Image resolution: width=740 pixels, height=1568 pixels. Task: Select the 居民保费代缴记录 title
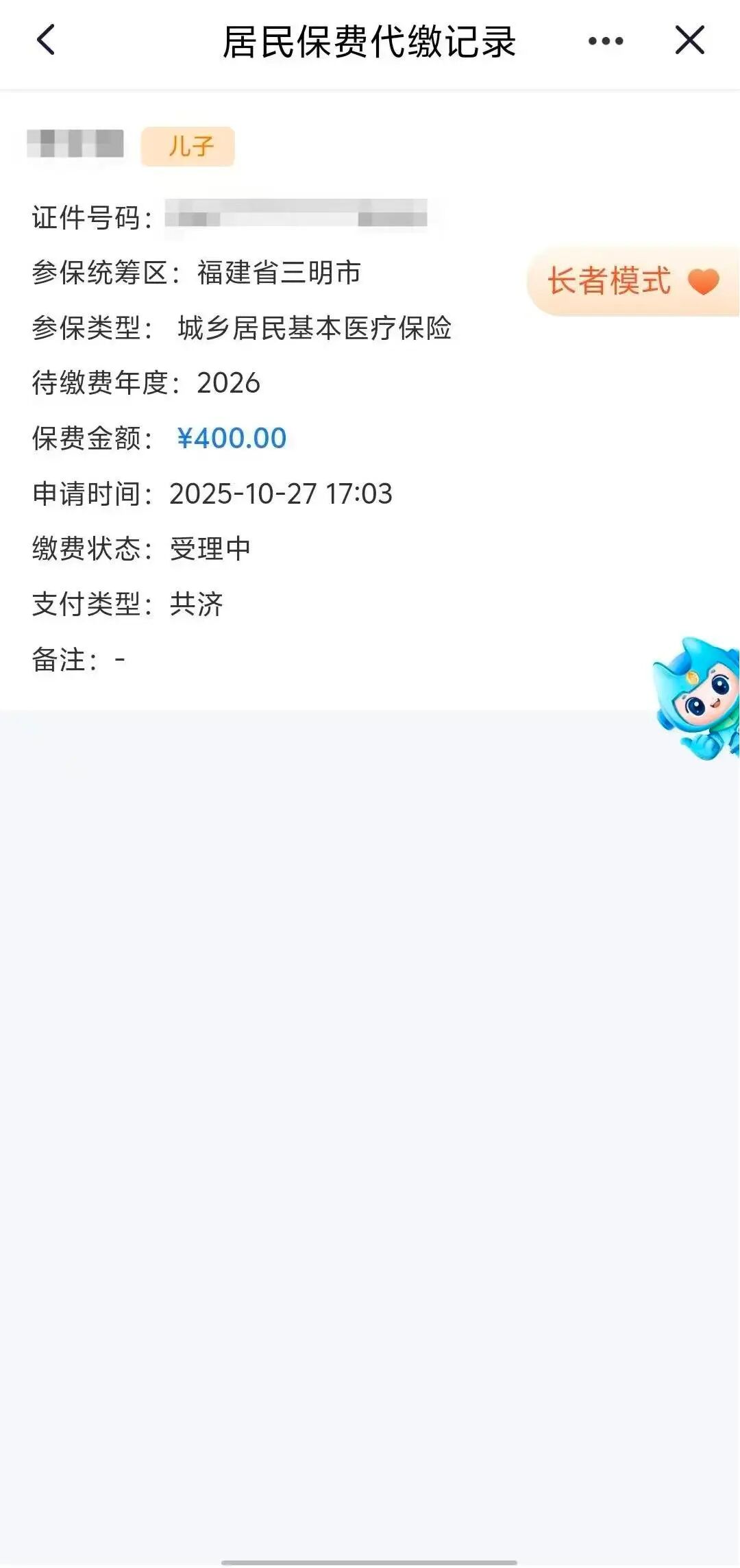point(370,41)
